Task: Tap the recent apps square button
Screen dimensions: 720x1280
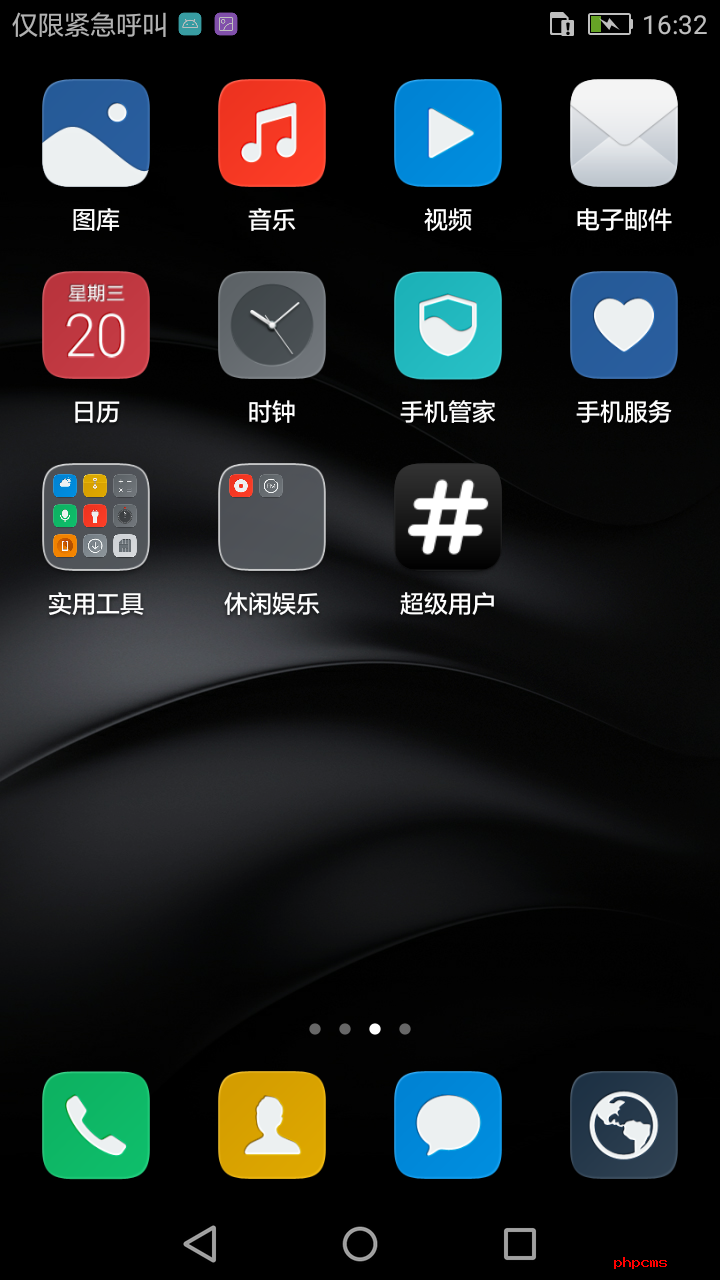Action: (520, 1244)
